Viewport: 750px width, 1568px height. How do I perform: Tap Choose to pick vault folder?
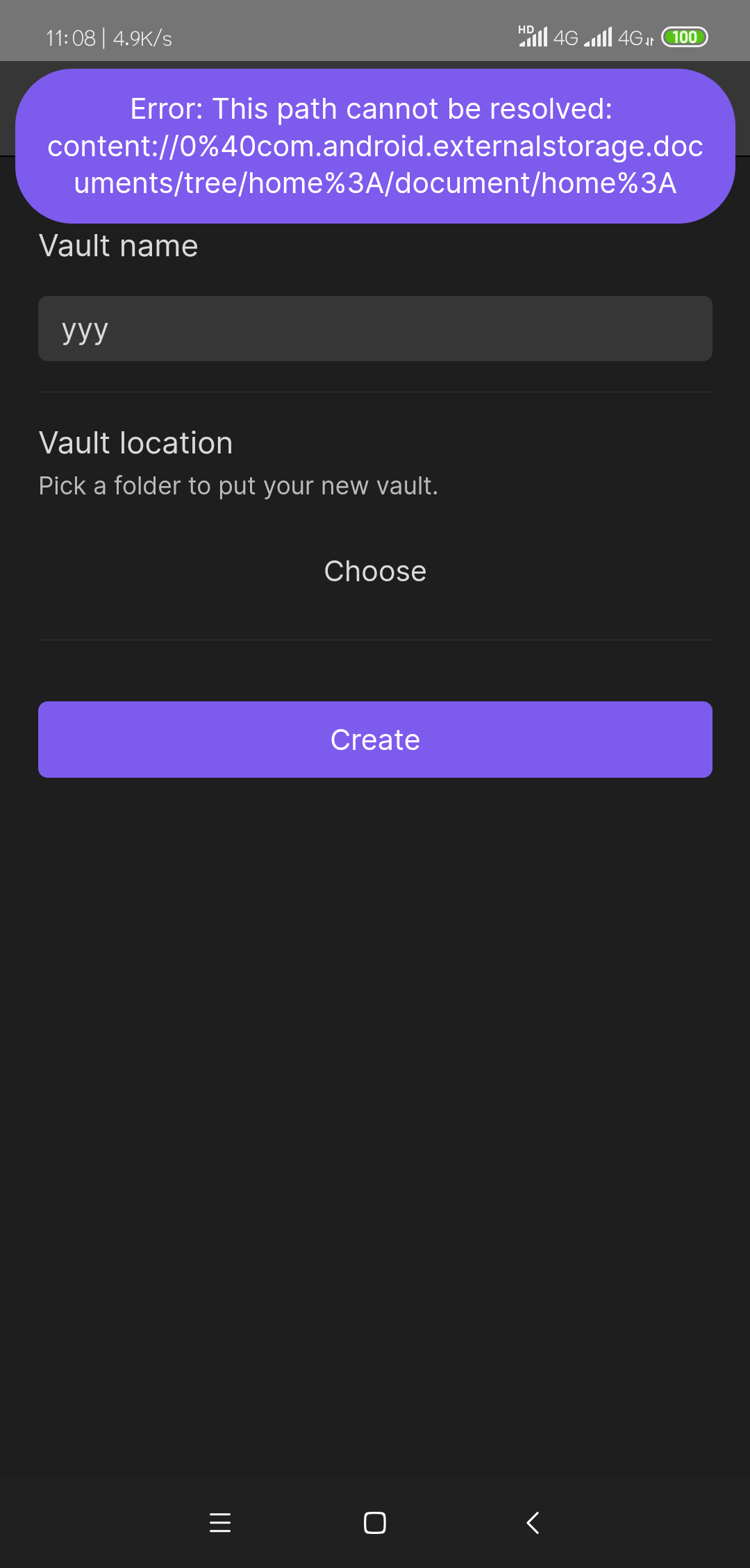[x=375, y=571]
